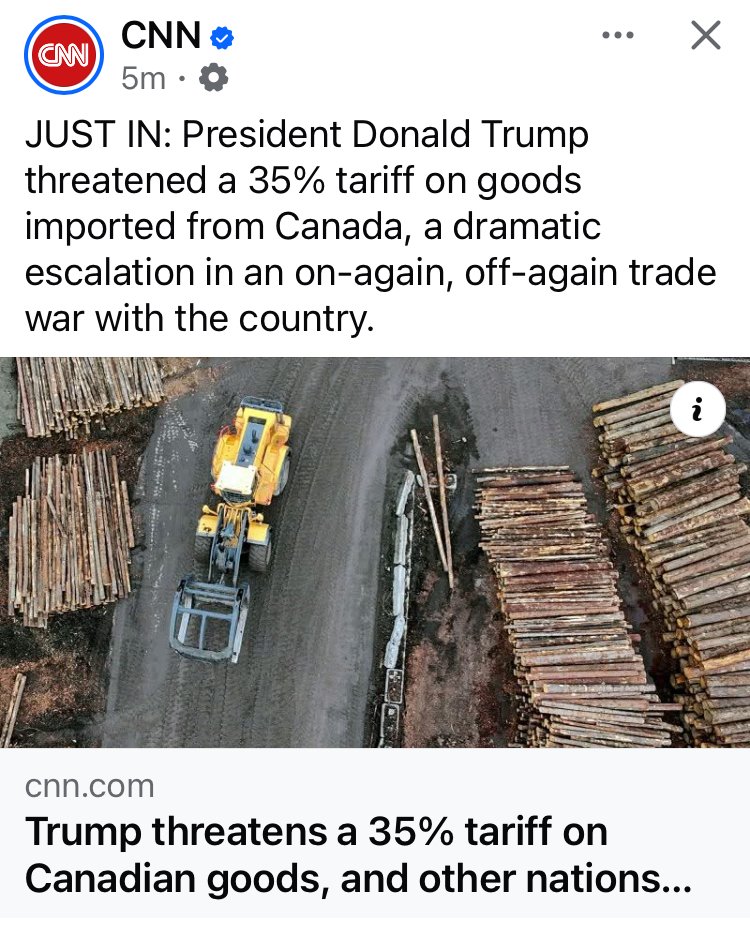
Task: Dismiss this CNN post with the X
Action: pyautogui.click(x=706, y=37)
